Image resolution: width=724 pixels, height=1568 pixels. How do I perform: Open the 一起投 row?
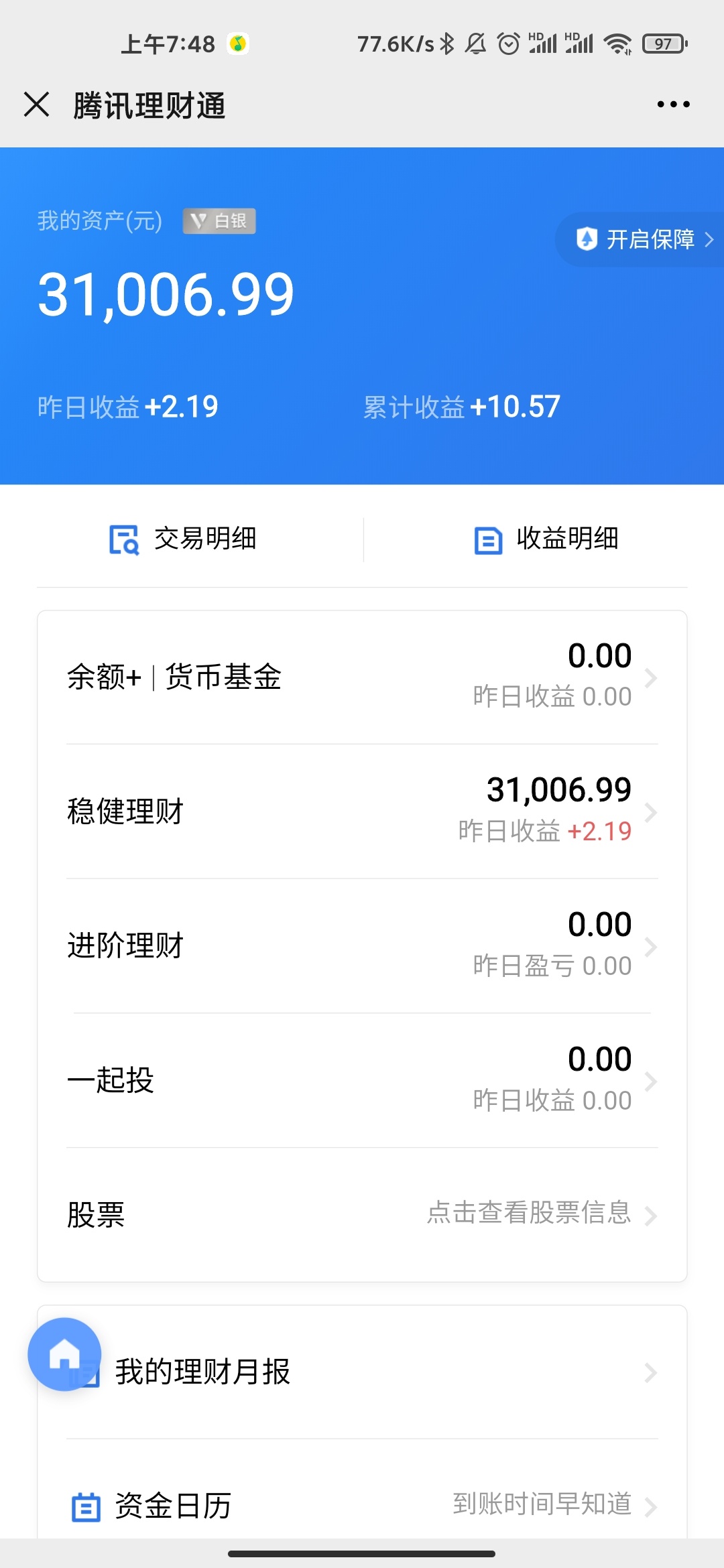click(362, 1081)
